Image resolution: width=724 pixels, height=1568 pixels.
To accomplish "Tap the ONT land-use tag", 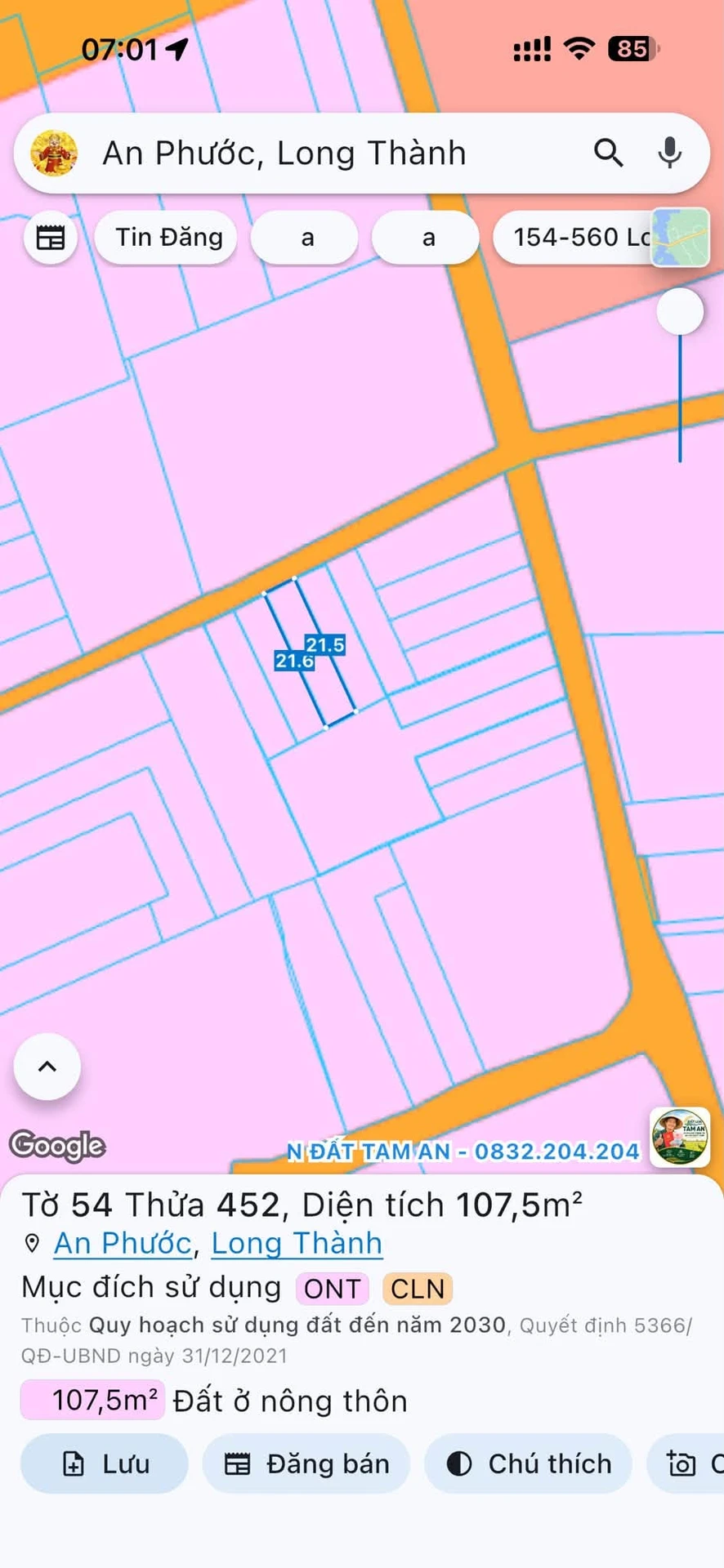I will click(x=333, y=1289).
